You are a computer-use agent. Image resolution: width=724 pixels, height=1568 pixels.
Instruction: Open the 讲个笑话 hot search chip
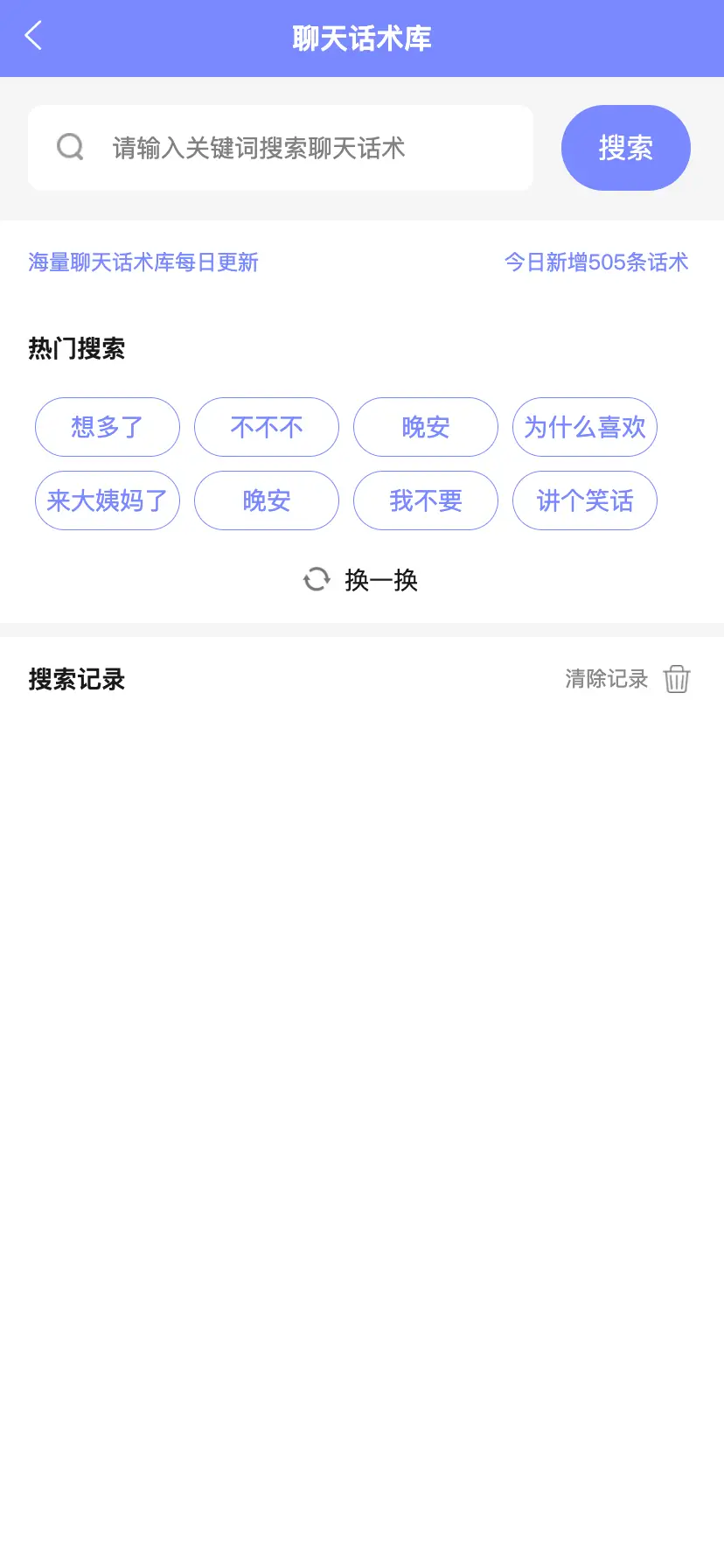[x=584, y=500]
